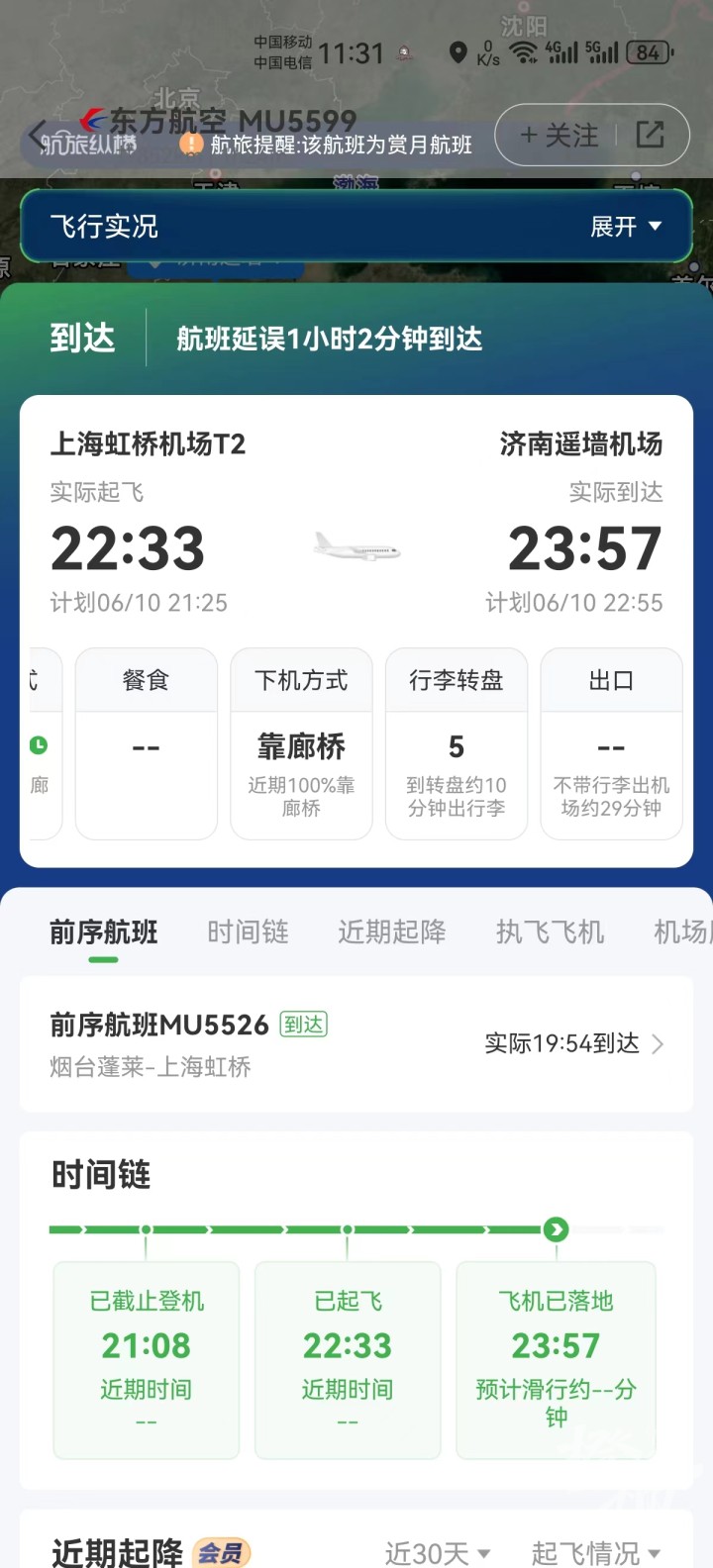This screenshot has width=713, height=1568.
Task: Tap the location pin icon in status bar
Action: click(x=458, y=51)
